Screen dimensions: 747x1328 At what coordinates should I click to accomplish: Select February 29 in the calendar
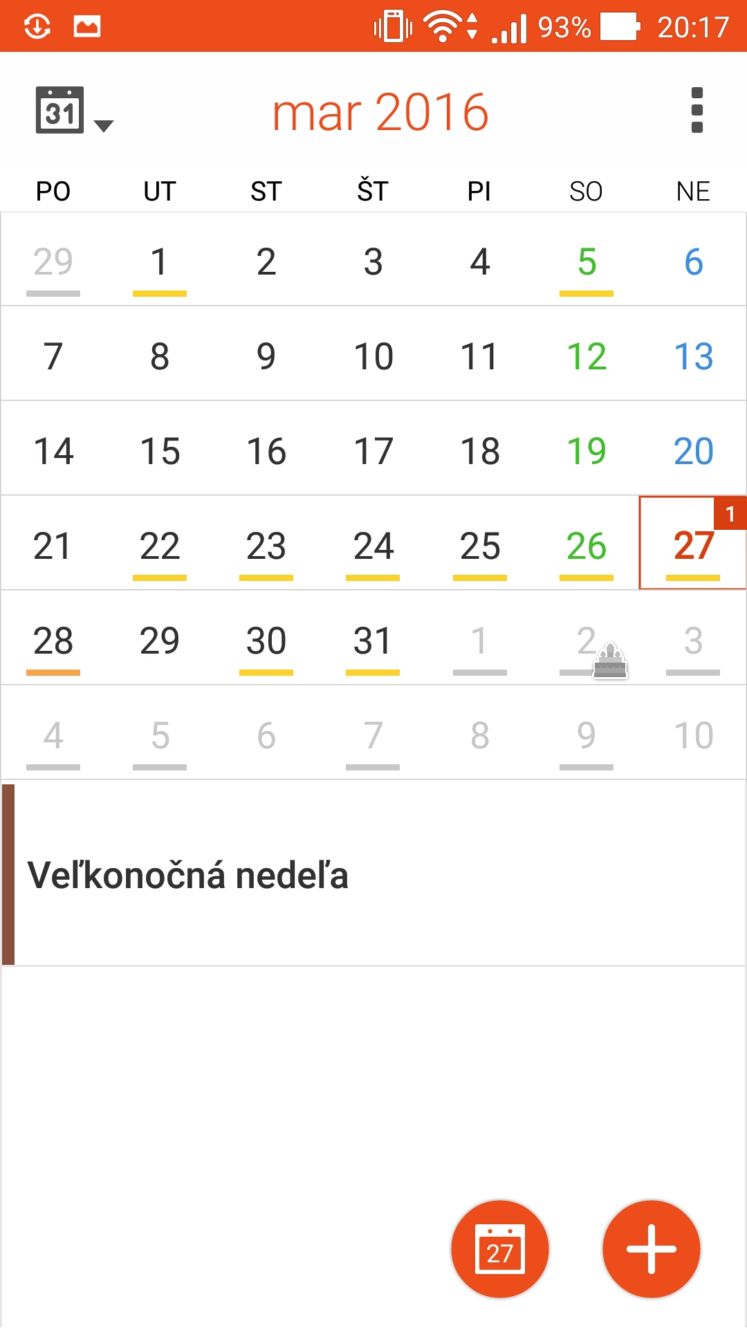[x=53, y=261]
